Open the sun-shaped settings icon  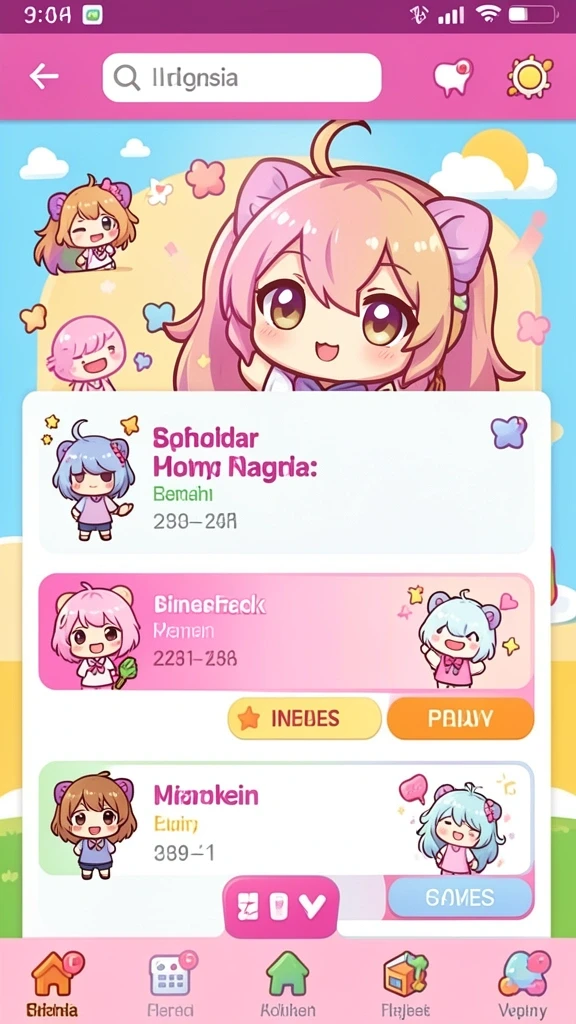[x=530, y=76]
